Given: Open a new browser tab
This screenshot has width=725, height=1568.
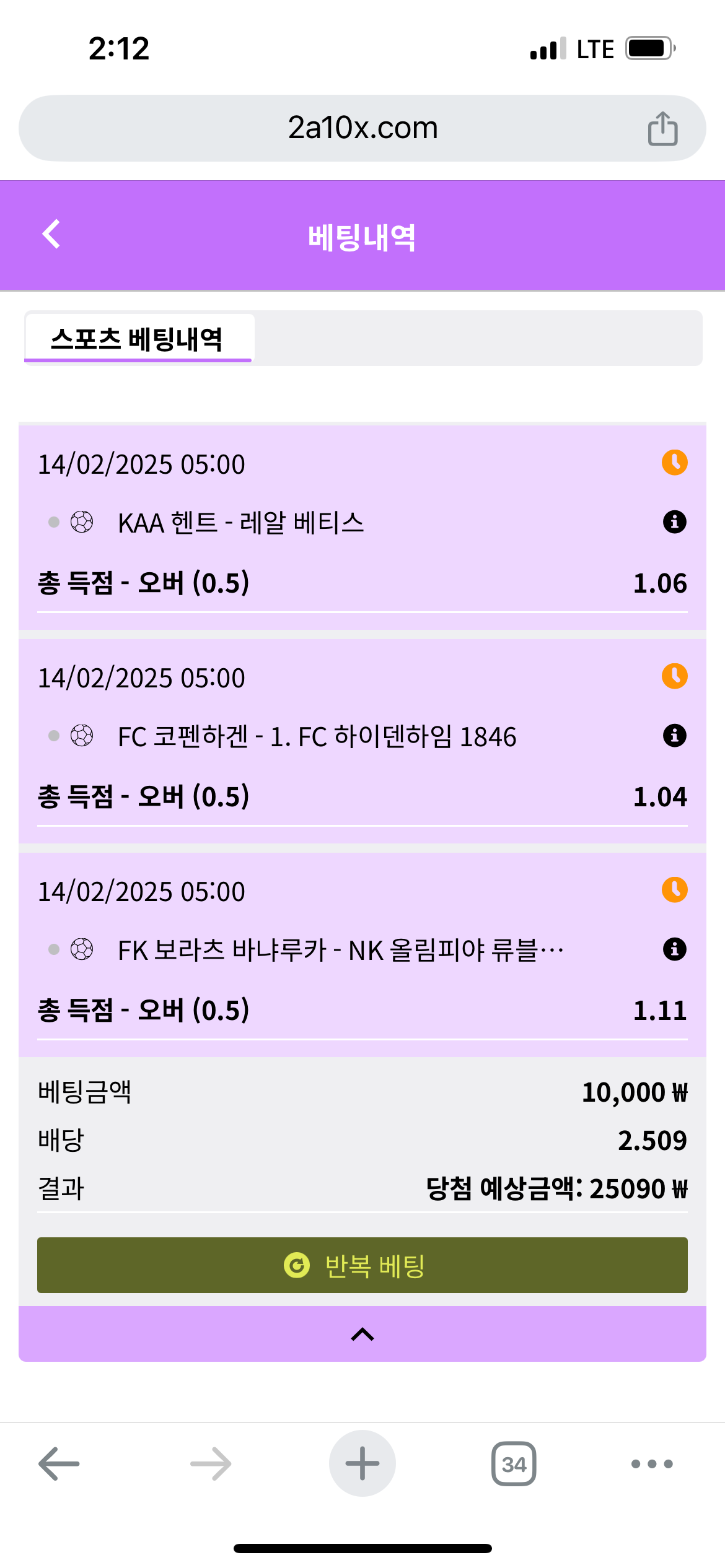Looking at the screenshot, I should pos(362,1464).
